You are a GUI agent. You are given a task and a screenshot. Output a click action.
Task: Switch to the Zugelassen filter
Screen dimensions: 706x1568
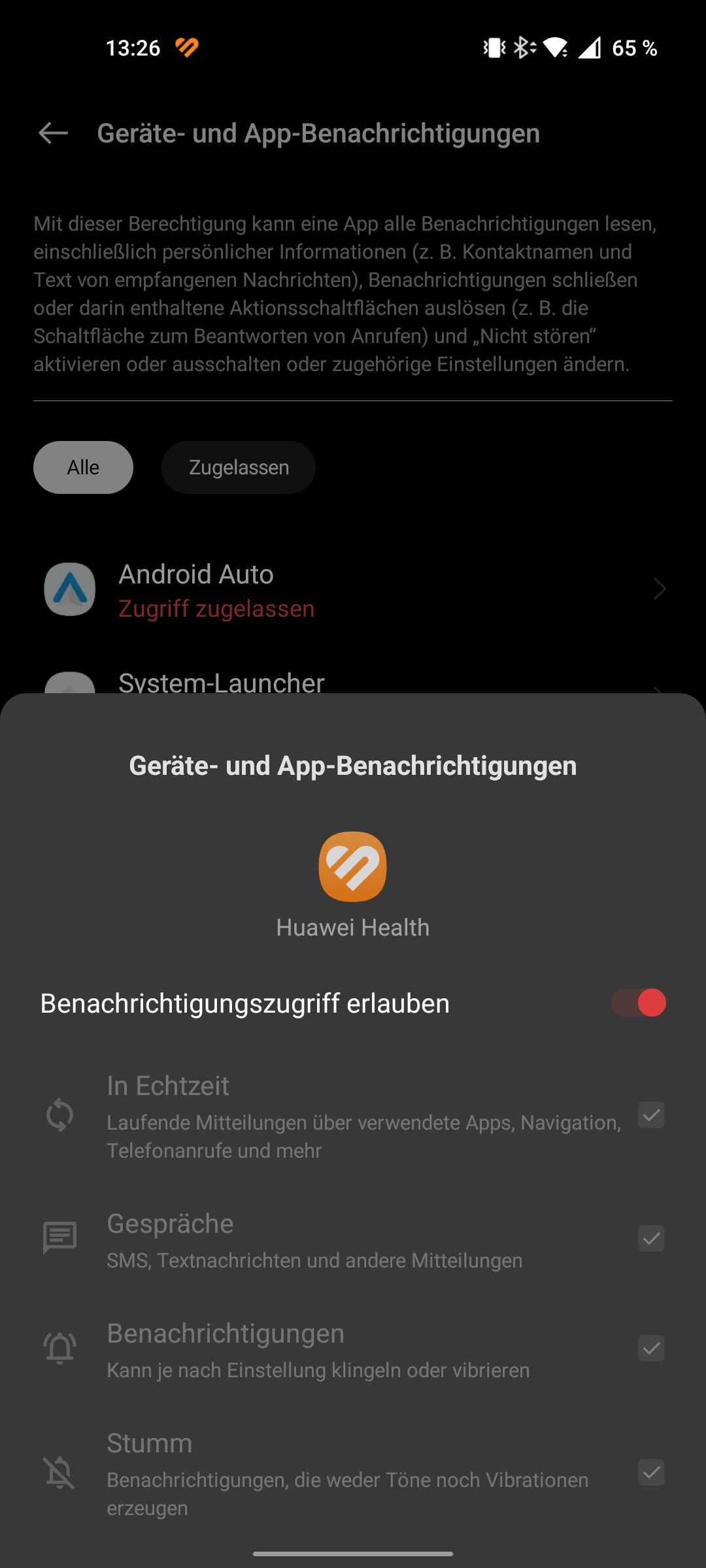(239, 467)
